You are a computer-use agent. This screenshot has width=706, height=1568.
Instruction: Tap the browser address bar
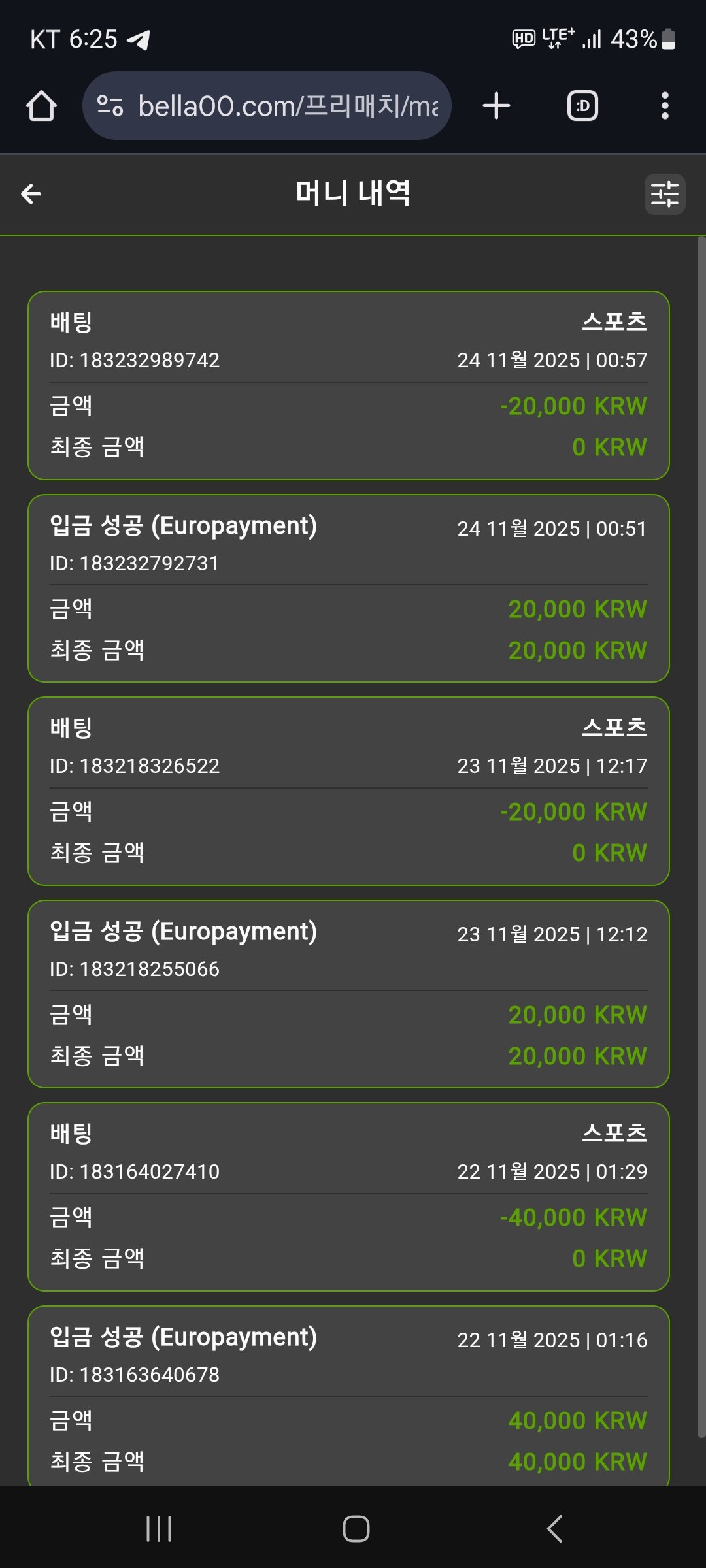coord(267,106)
